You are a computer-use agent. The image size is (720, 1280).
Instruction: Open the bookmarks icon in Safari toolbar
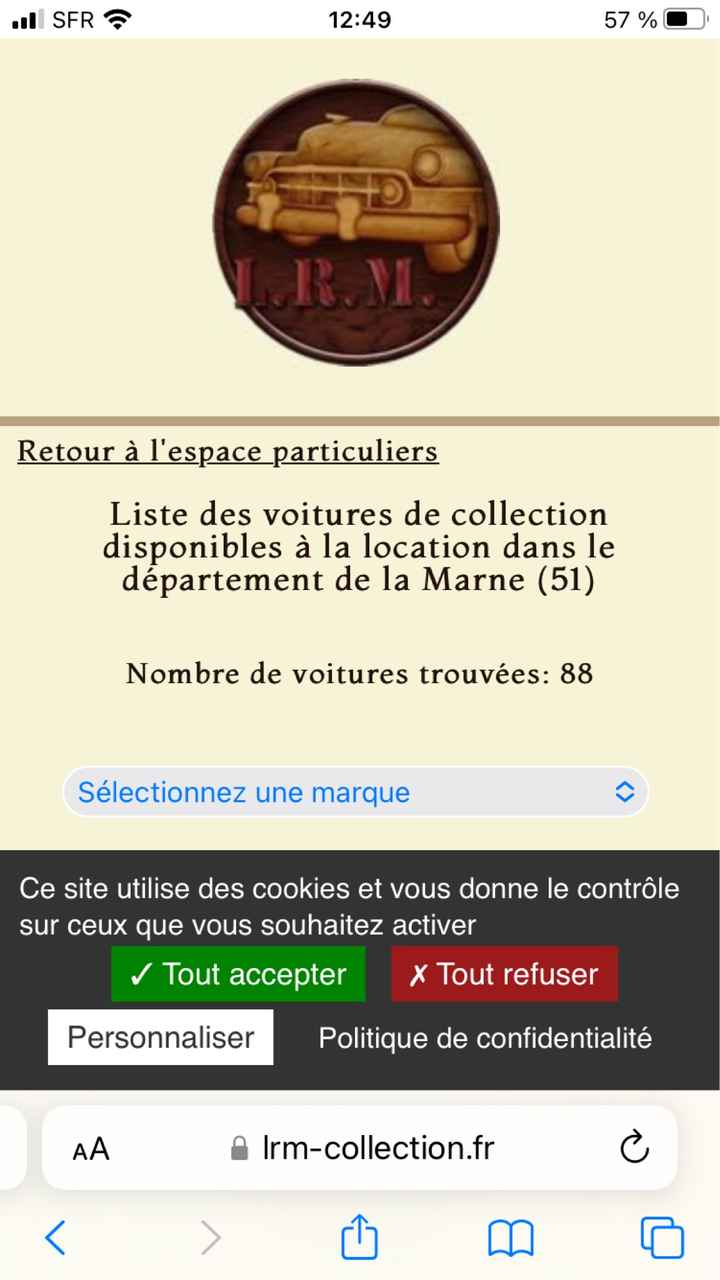(510, 1238)
